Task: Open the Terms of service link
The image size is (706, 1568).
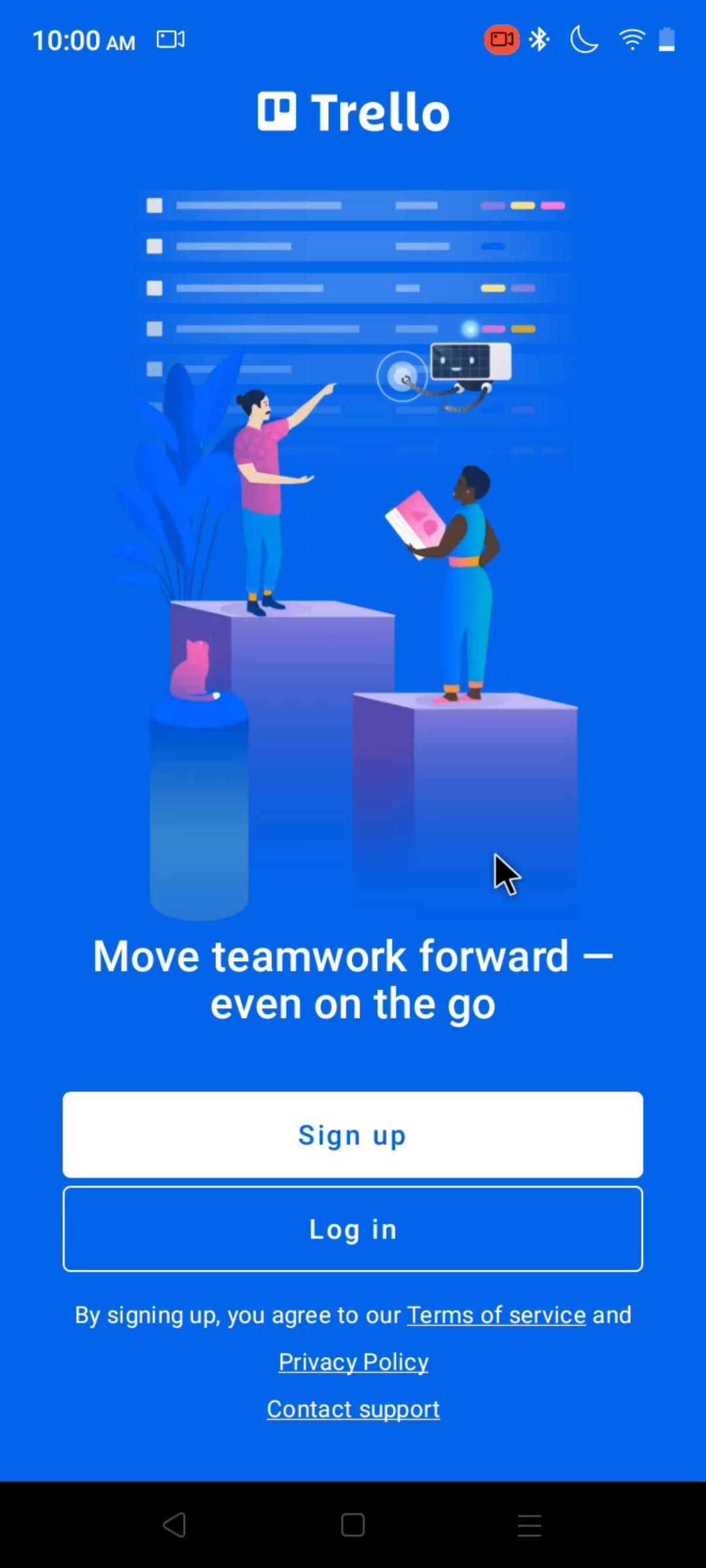Action: (496, 1315)
